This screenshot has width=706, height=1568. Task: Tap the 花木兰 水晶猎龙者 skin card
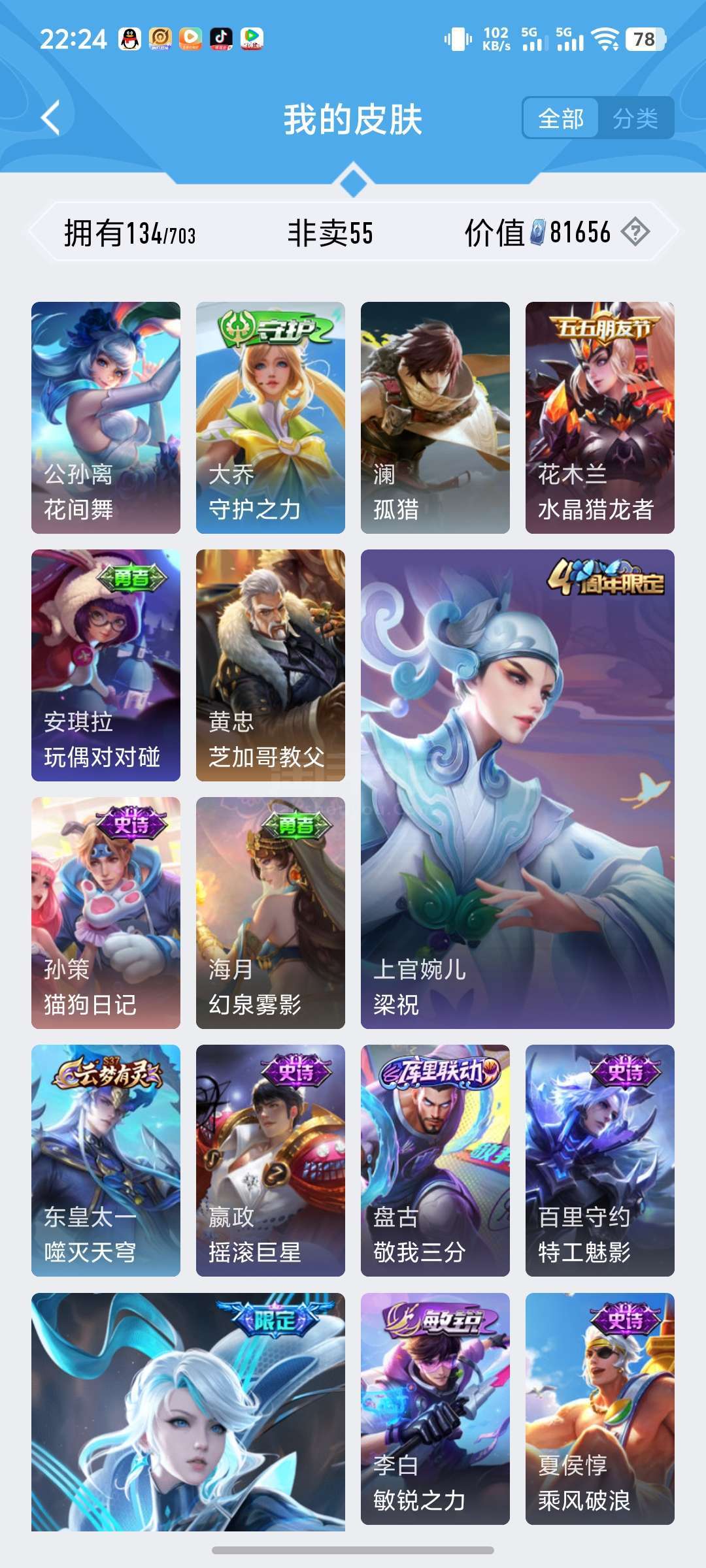click(x=600, y=417)
